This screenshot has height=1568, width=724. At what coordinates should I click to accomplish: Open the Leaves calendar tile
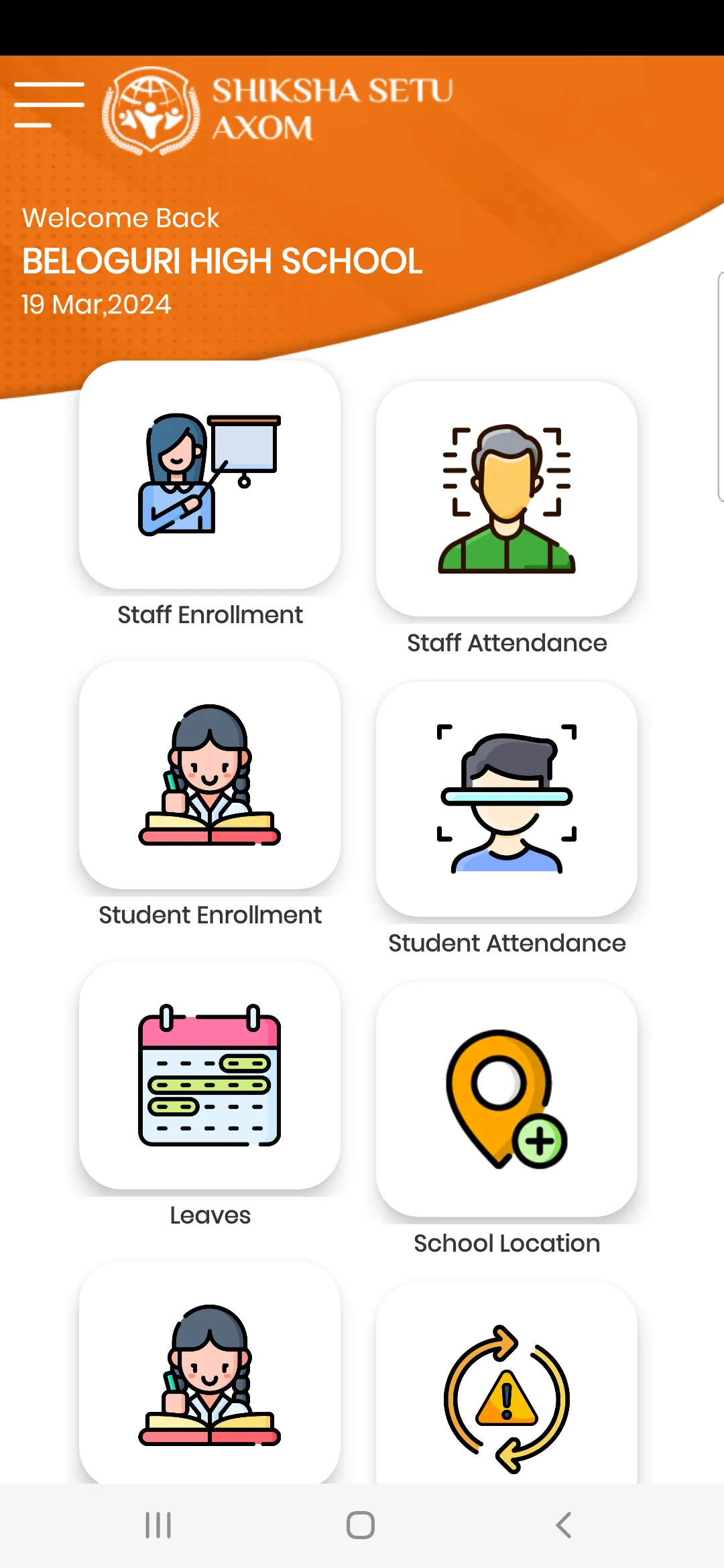pos(210,1075)
